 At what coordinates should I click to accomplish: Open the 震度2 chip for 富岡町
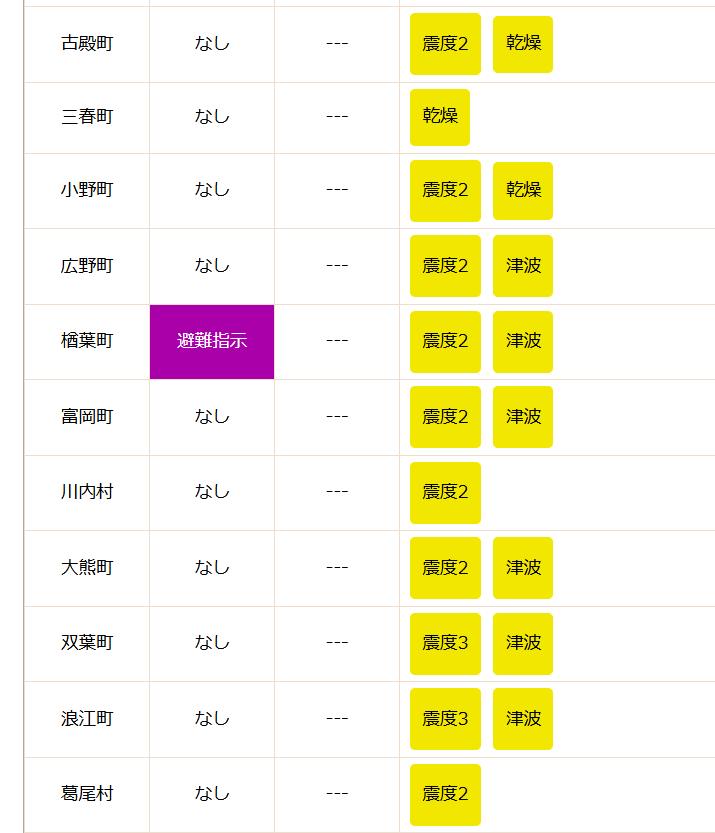tap(445, 417)
